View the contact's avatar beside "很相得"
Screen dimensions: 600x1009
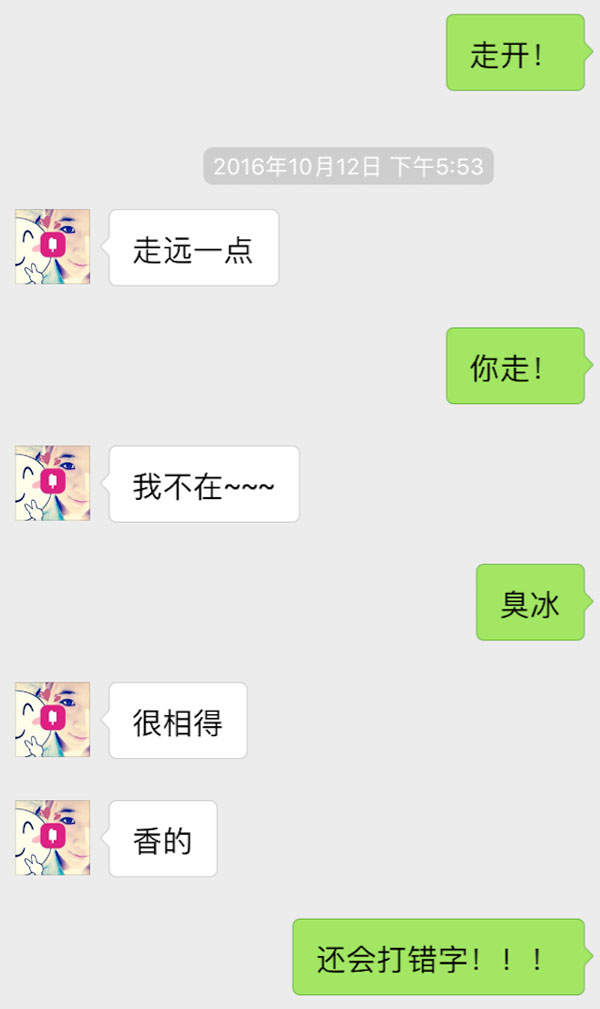point(53,719)
